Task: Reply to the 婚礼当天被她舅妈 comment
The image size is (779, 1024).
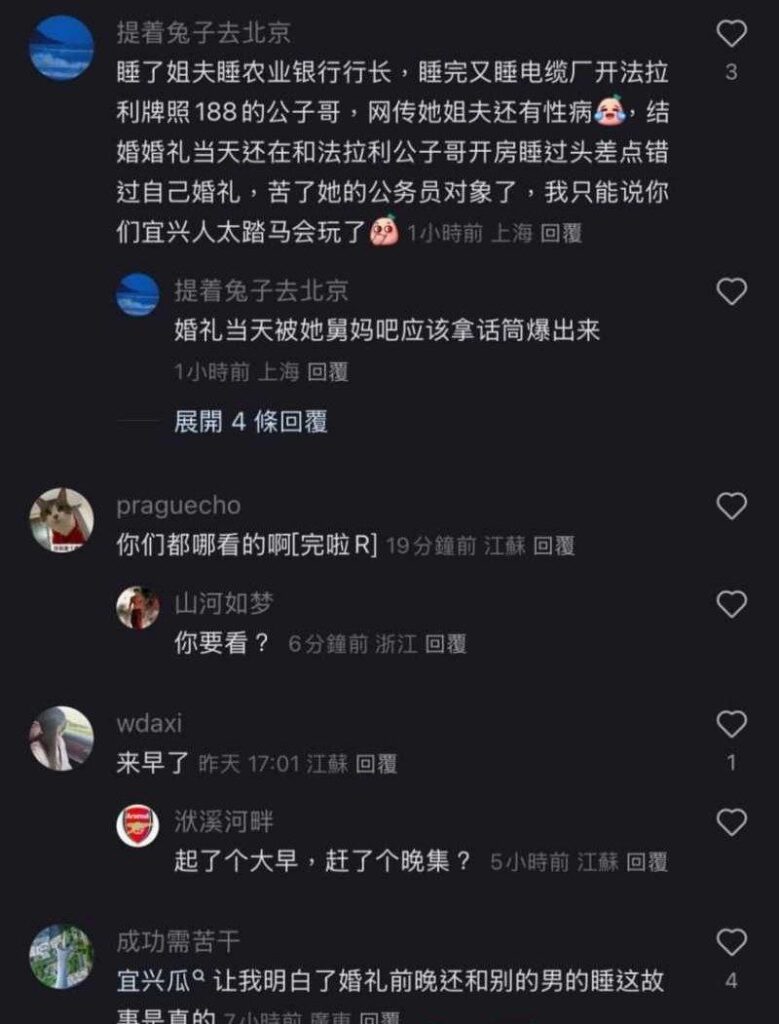Action: [327, 372]
